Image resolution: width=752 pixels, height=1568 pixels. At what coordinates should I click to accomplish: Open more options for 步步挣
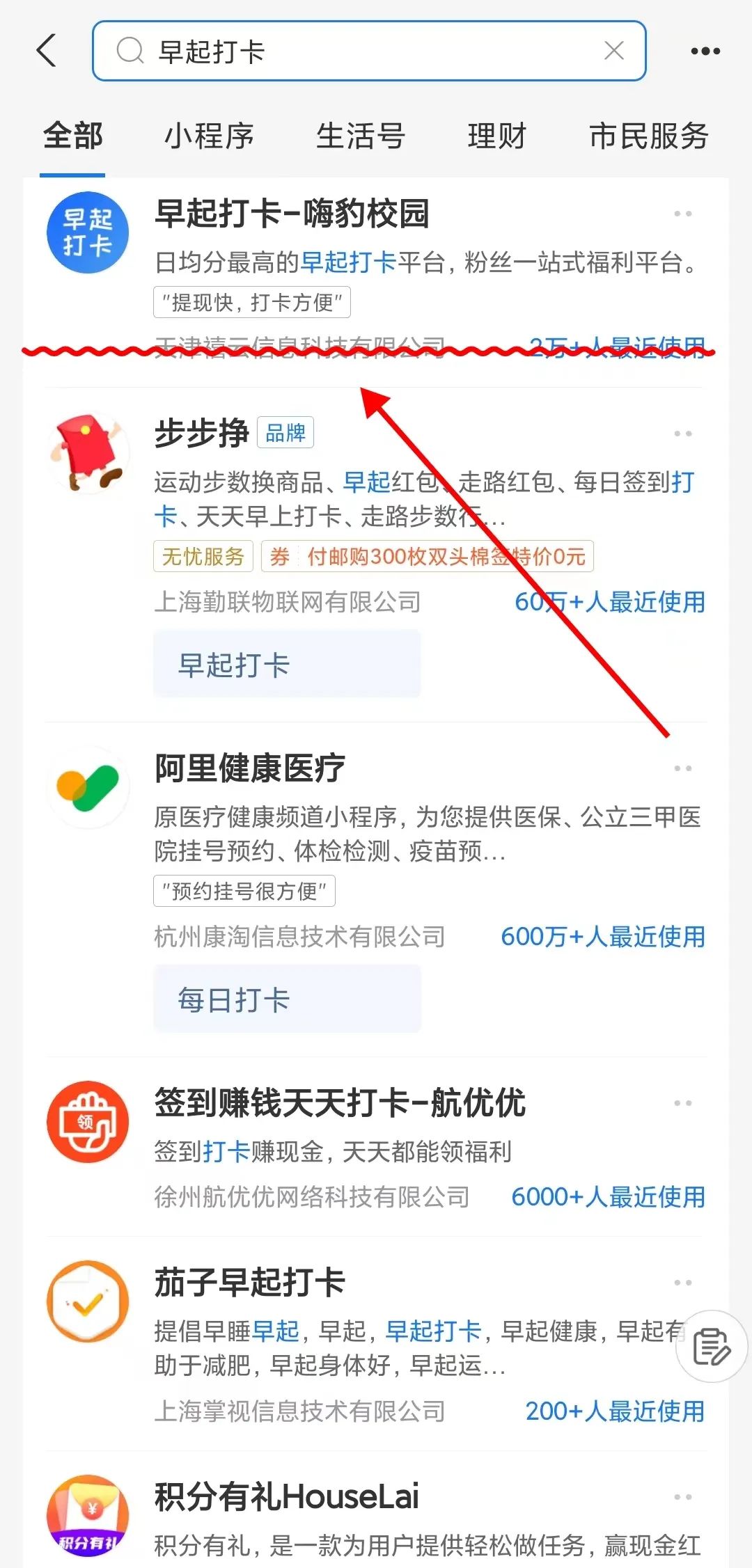[682, 434]
